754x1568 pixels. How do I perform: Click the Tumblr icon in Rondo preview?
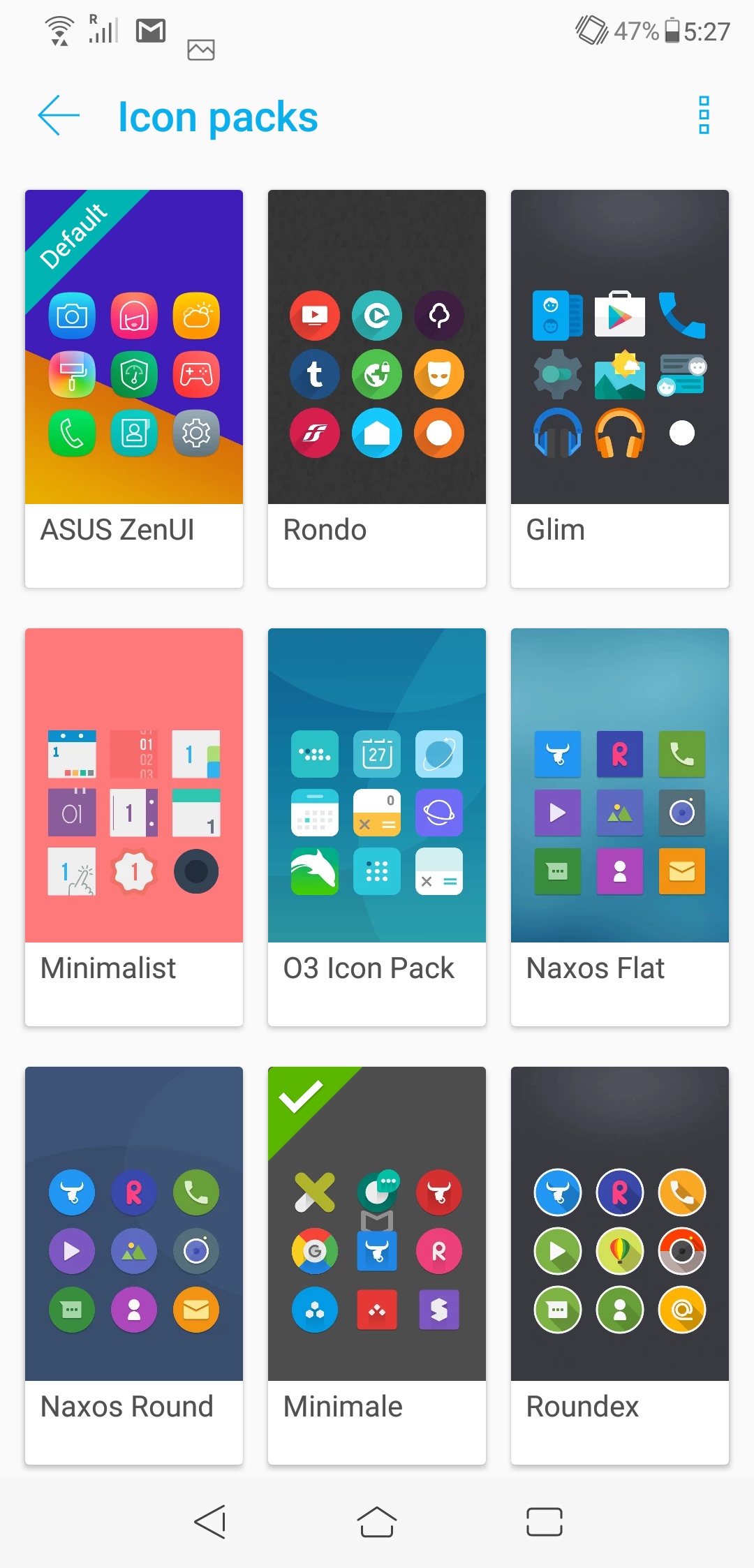[315, 375]
